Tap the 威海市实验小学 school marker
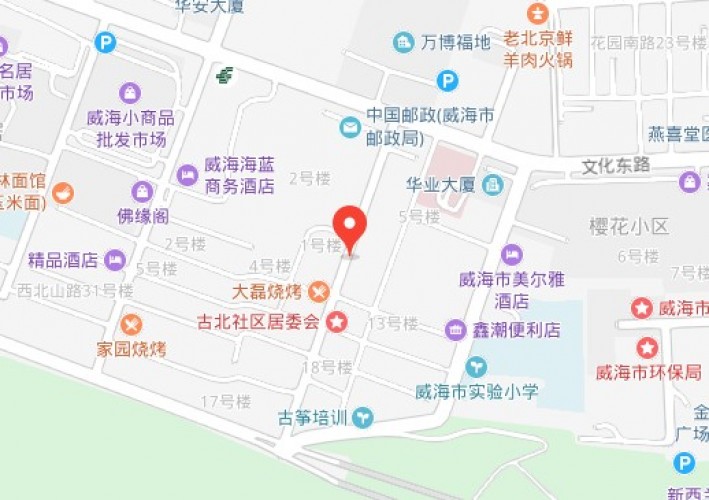Image resolution: width=709 pixels, height=500 pixels. pos(476,367)
